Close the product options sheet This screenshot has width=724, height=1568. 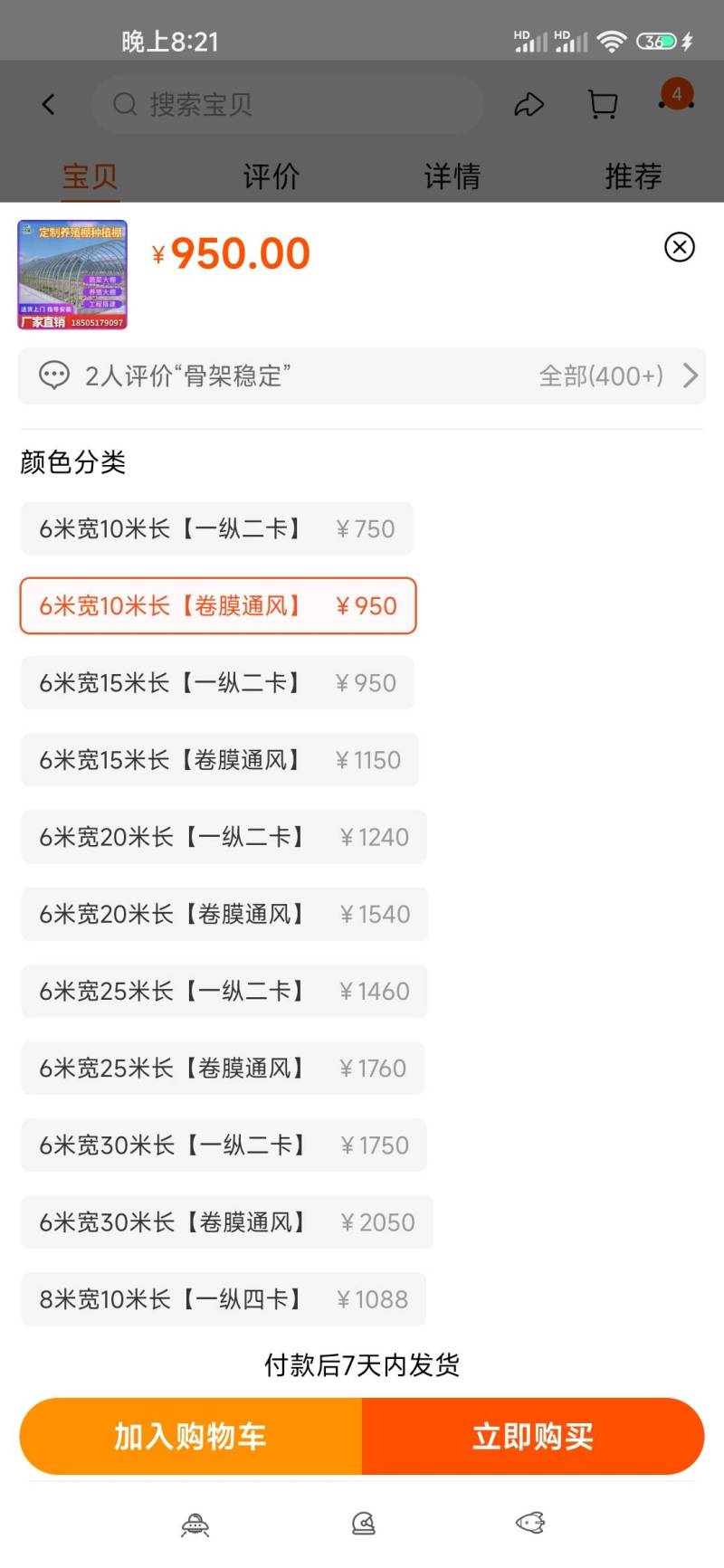pos(679,247)
